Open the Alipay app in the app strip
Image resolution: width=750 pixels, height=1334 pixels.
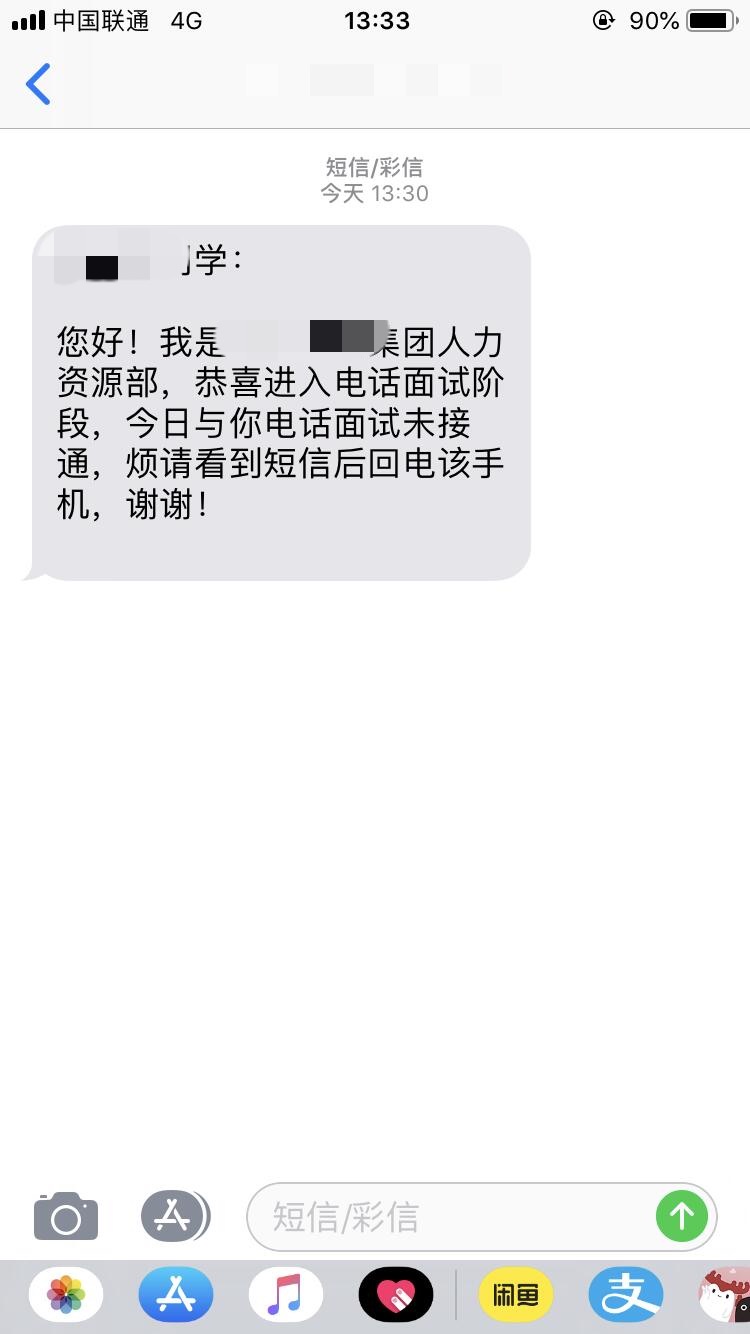tap(626, 1295)
